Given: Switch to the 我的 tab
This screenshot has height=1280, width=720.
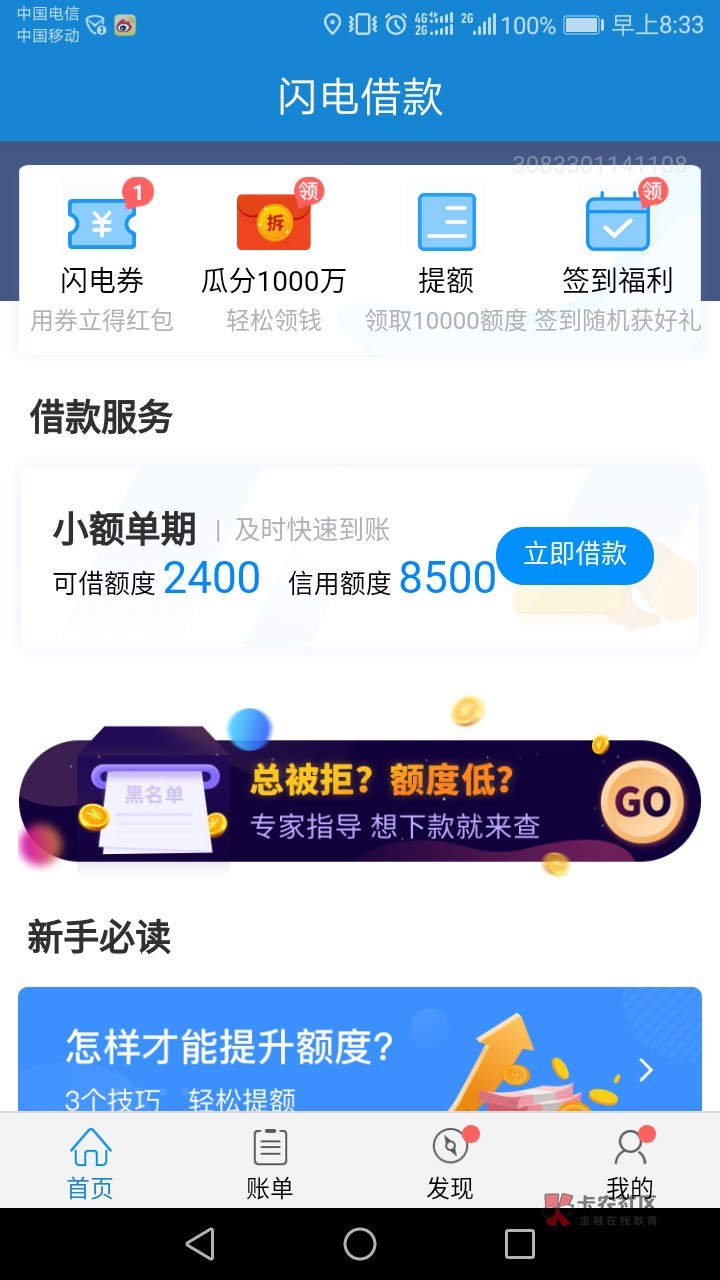Looking at the screenshot, I should [x=630, y=1163].
